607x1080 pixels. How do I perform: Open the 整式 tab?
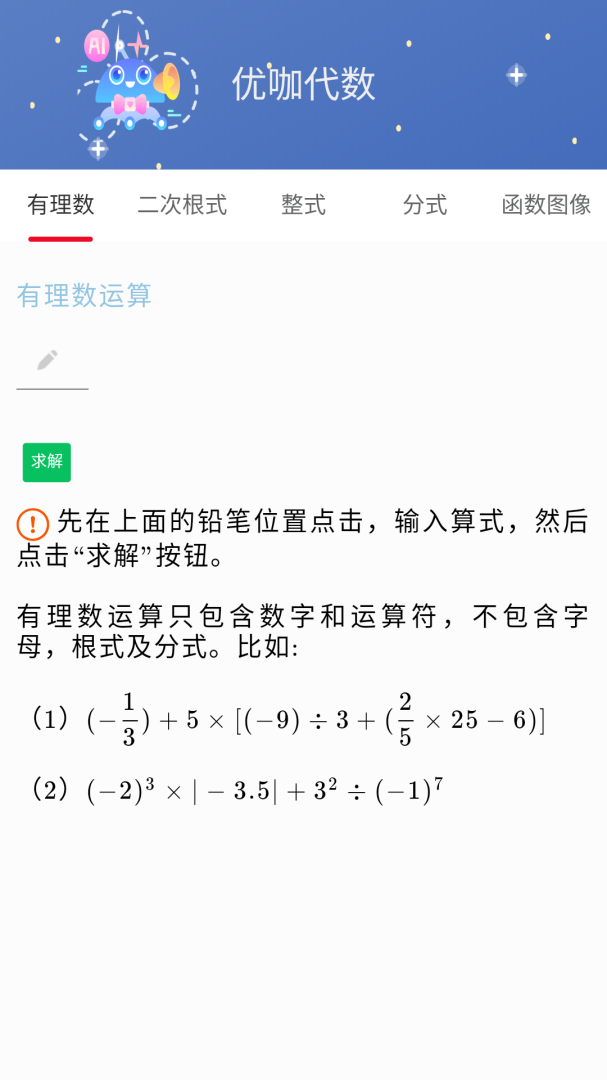pyautogui.click(x=303, y=205)
